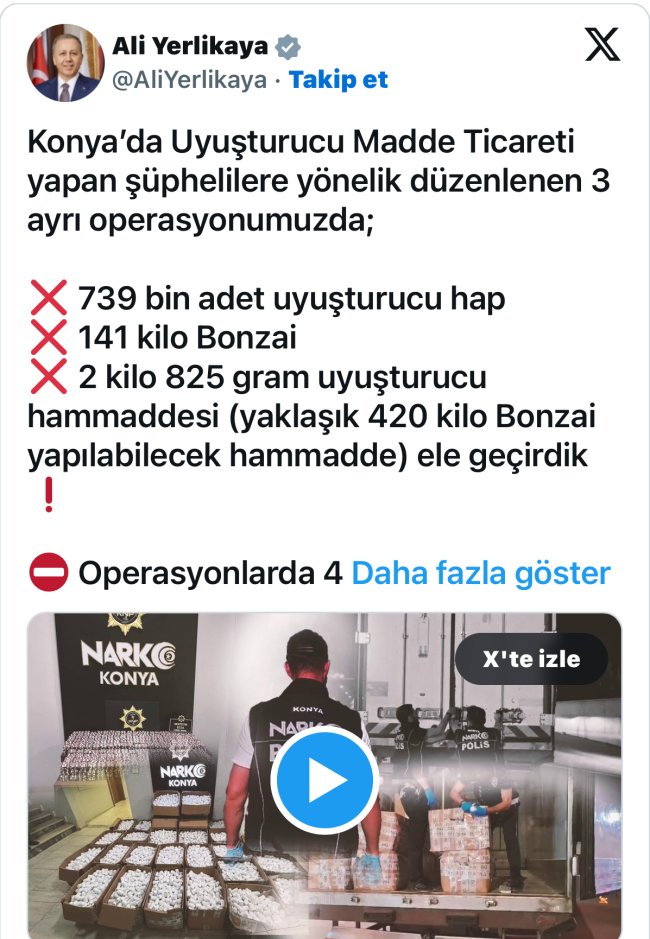Watch the video via X'te izle

click(531, 660)
